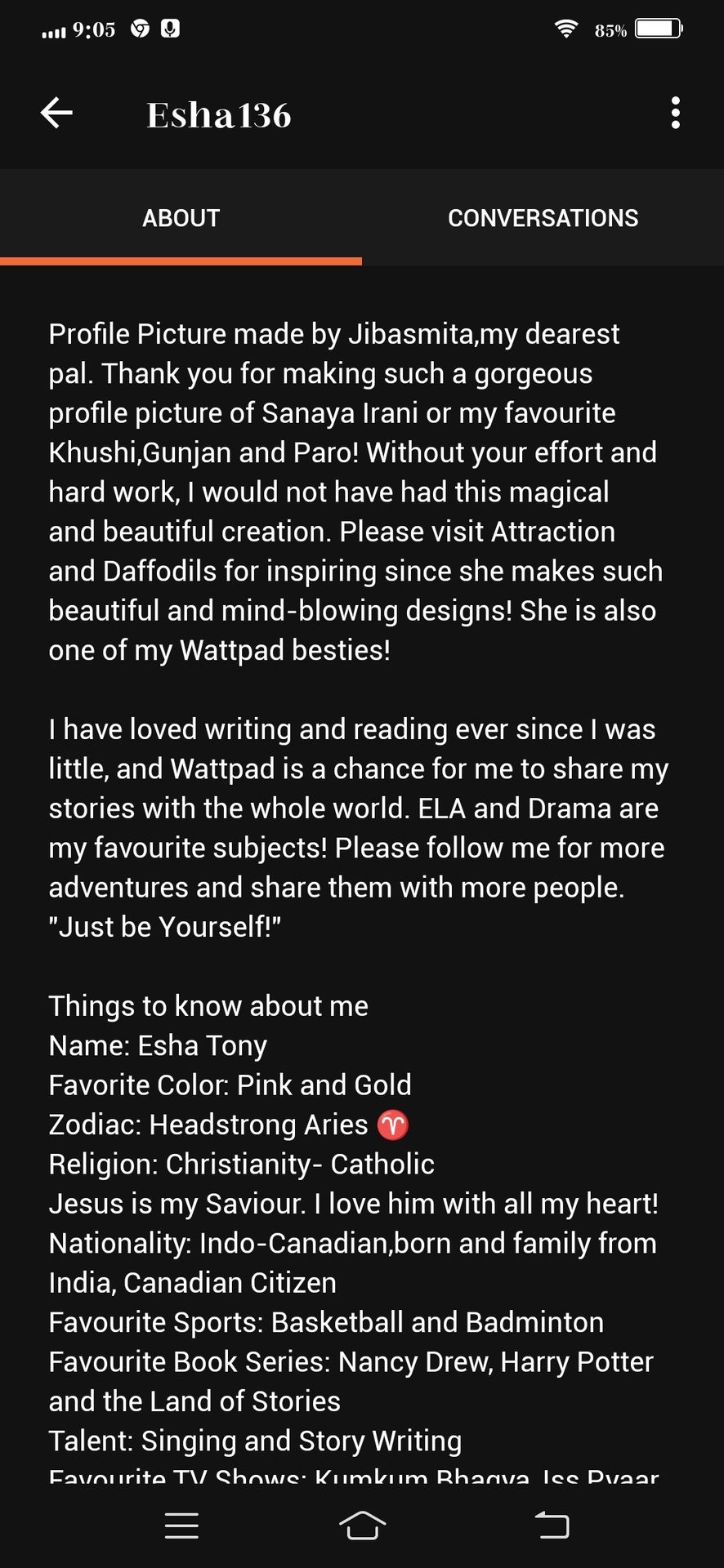Screen dimensions: 724x1568
Task: Tap the system home button
Action: click(x=362, y=1525)
